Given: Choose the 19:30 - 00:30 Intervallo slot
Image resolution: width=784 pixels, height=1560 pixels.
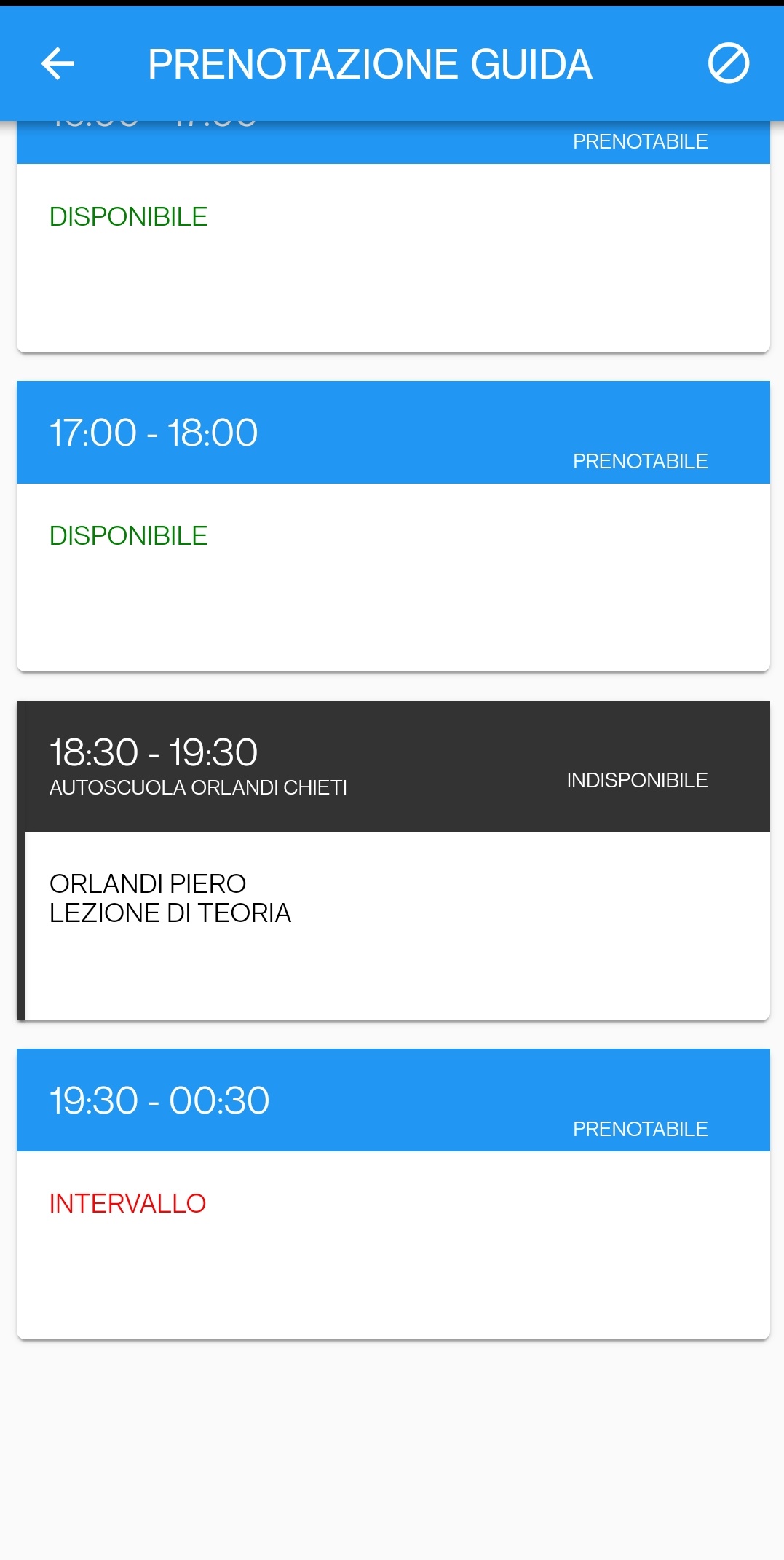Looking at the screenshot, I should pos(393,1194).
